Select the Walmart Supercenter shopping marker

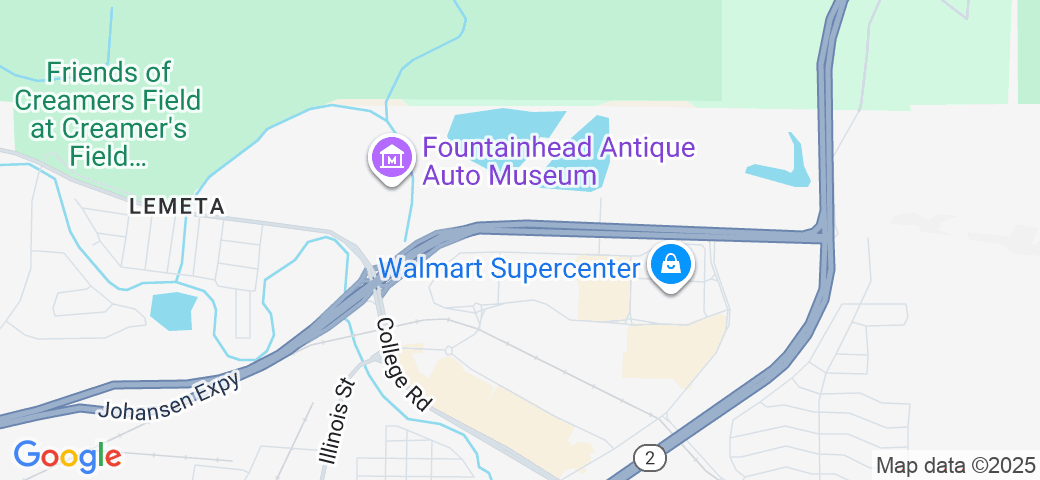pos(673,266)
